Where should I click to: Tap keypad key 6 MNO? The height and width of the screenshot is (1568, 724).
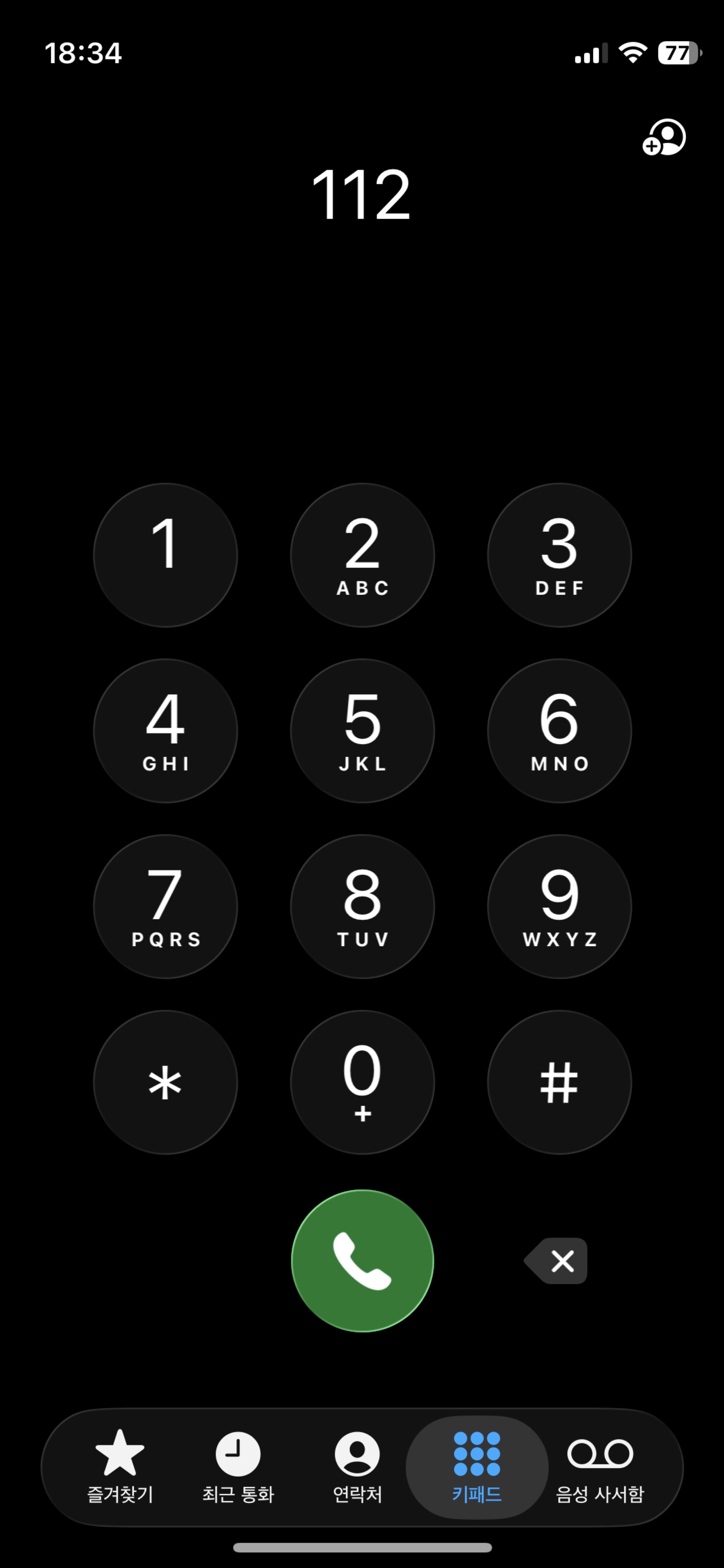pyautogui.click(x=559, y=731)
